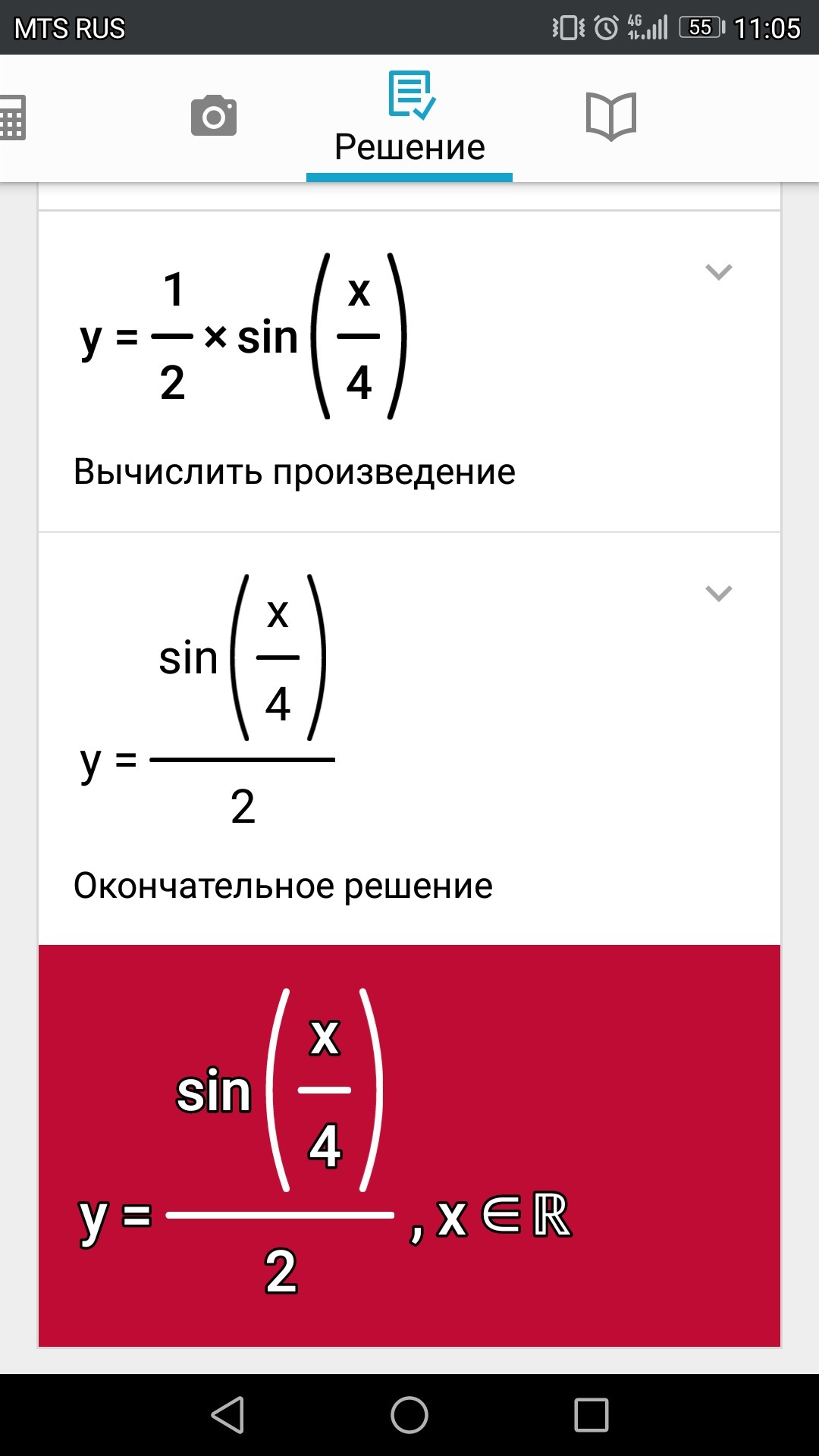Open the book glossary tab
This screenshot has height=1456, width=819.
click(611, 117)
